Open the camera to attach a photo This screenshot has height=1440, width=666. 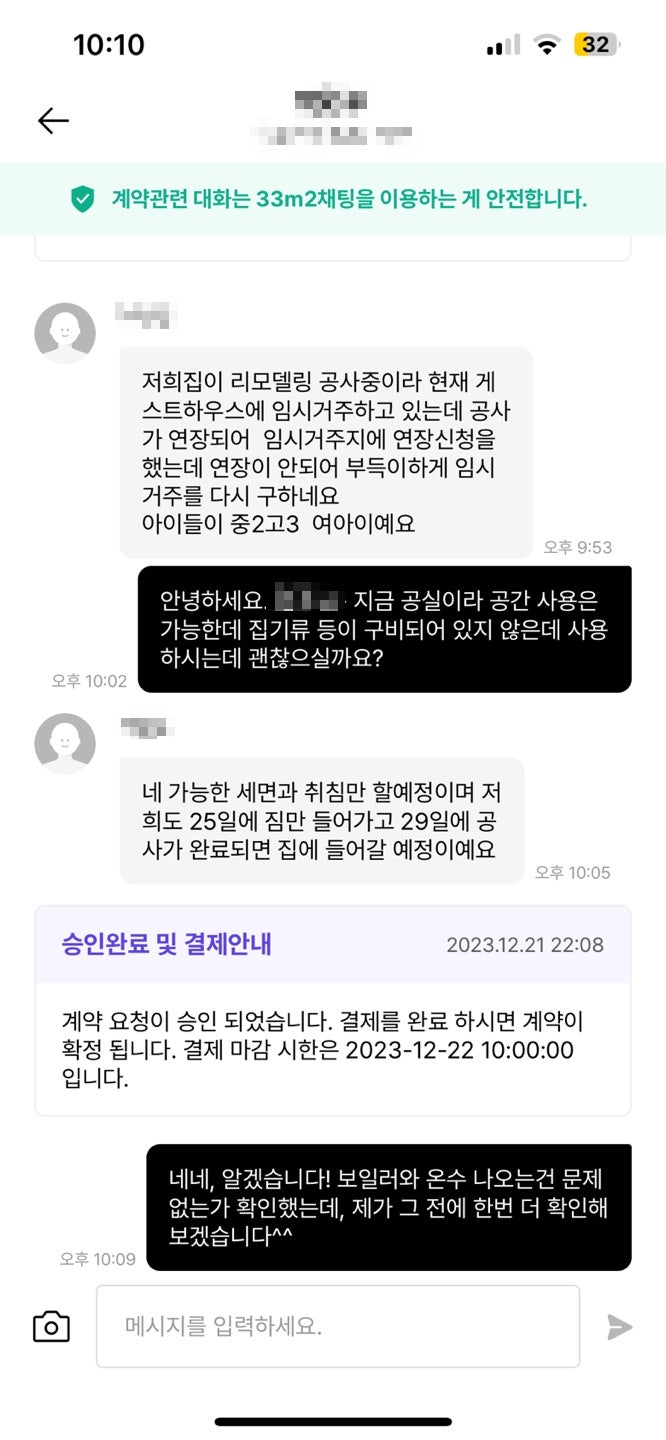point(51,1326)
